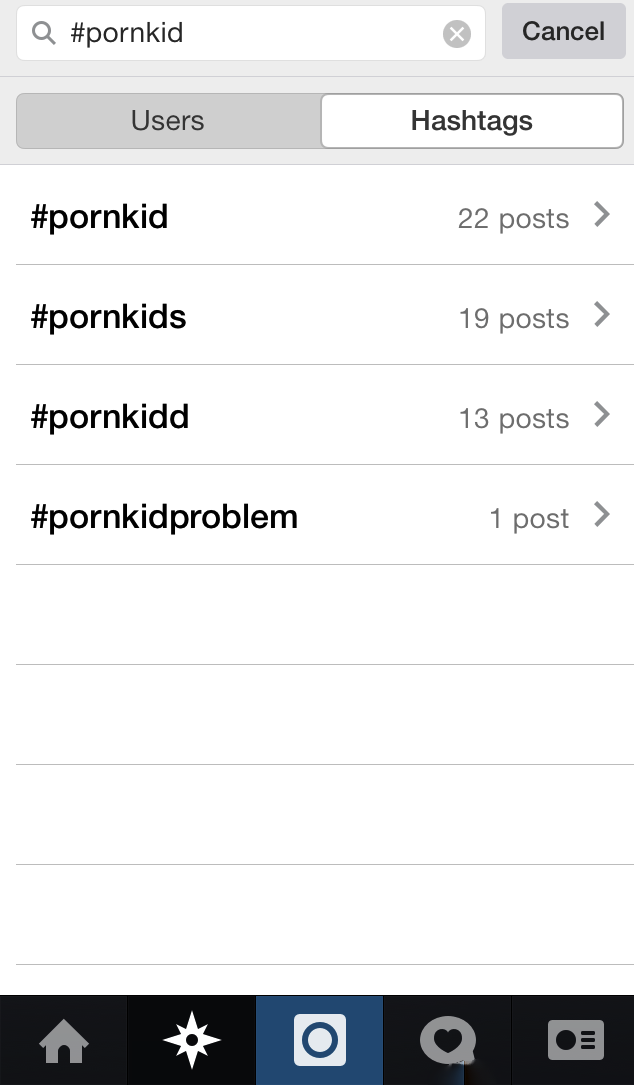634x1085 pixels.
Task: Open the activity heart tab
Action: (447, 1041)
